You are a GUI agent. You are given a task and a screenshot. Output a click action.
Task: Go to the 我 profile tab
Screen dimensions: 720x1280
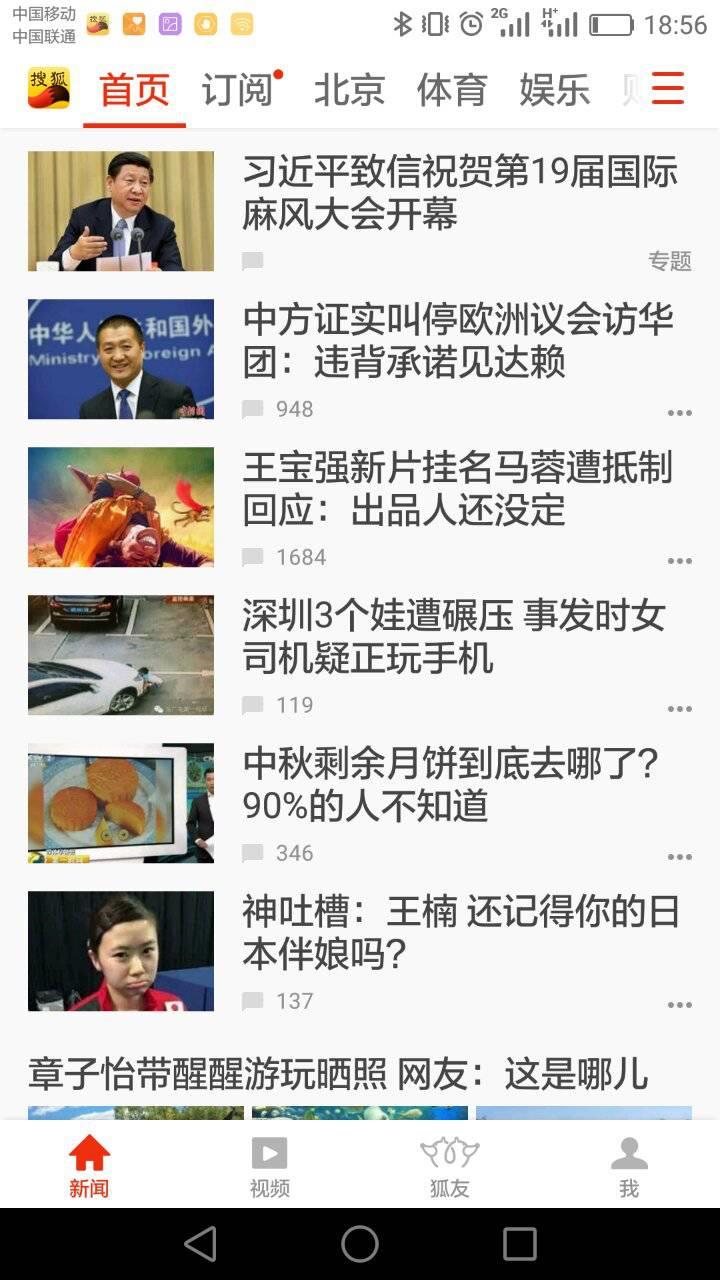click(x=629, y=1166)
